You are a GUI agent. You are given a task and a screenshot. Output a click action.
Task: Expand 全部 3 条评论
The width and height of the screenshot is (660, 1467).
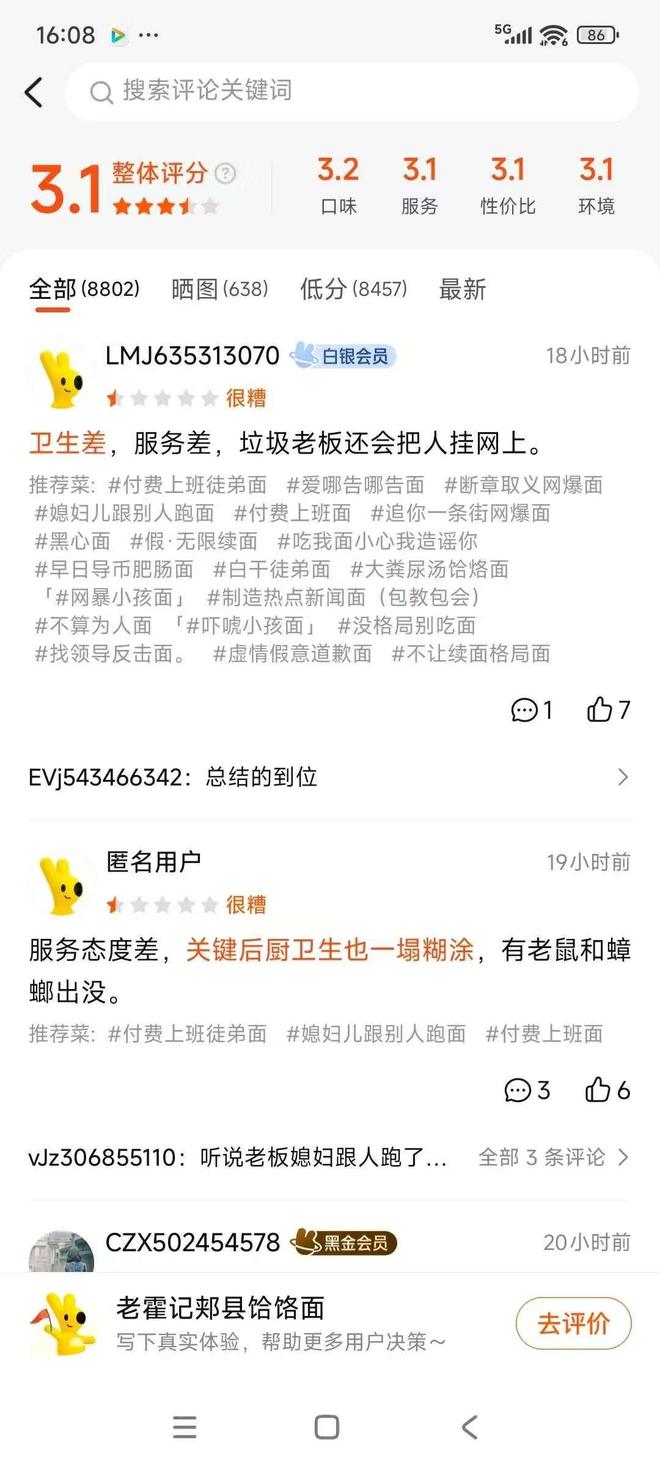pyautogui.click(x=553, y=1158)
